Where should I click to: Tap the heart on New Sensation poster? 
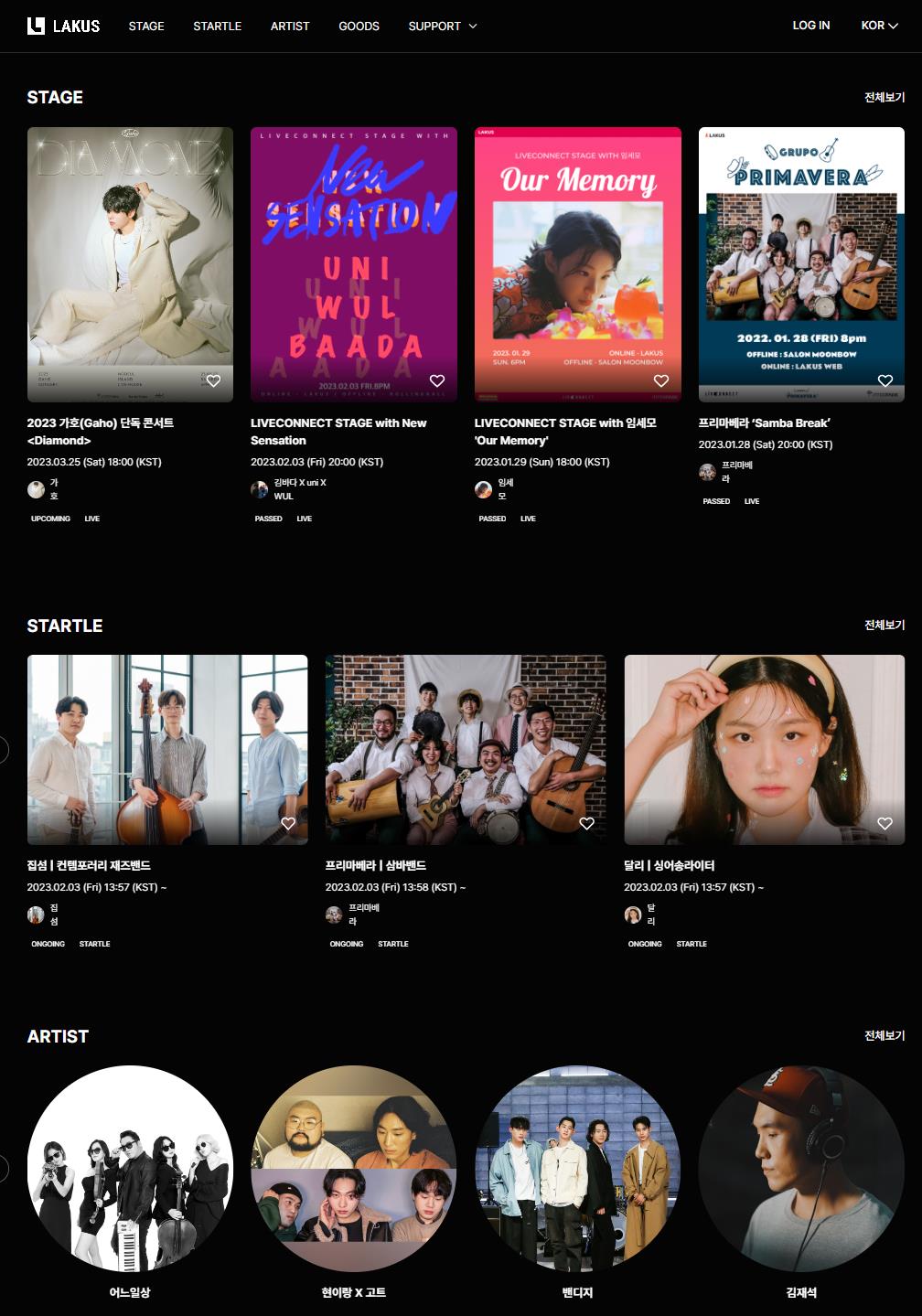tap(437, 380)
